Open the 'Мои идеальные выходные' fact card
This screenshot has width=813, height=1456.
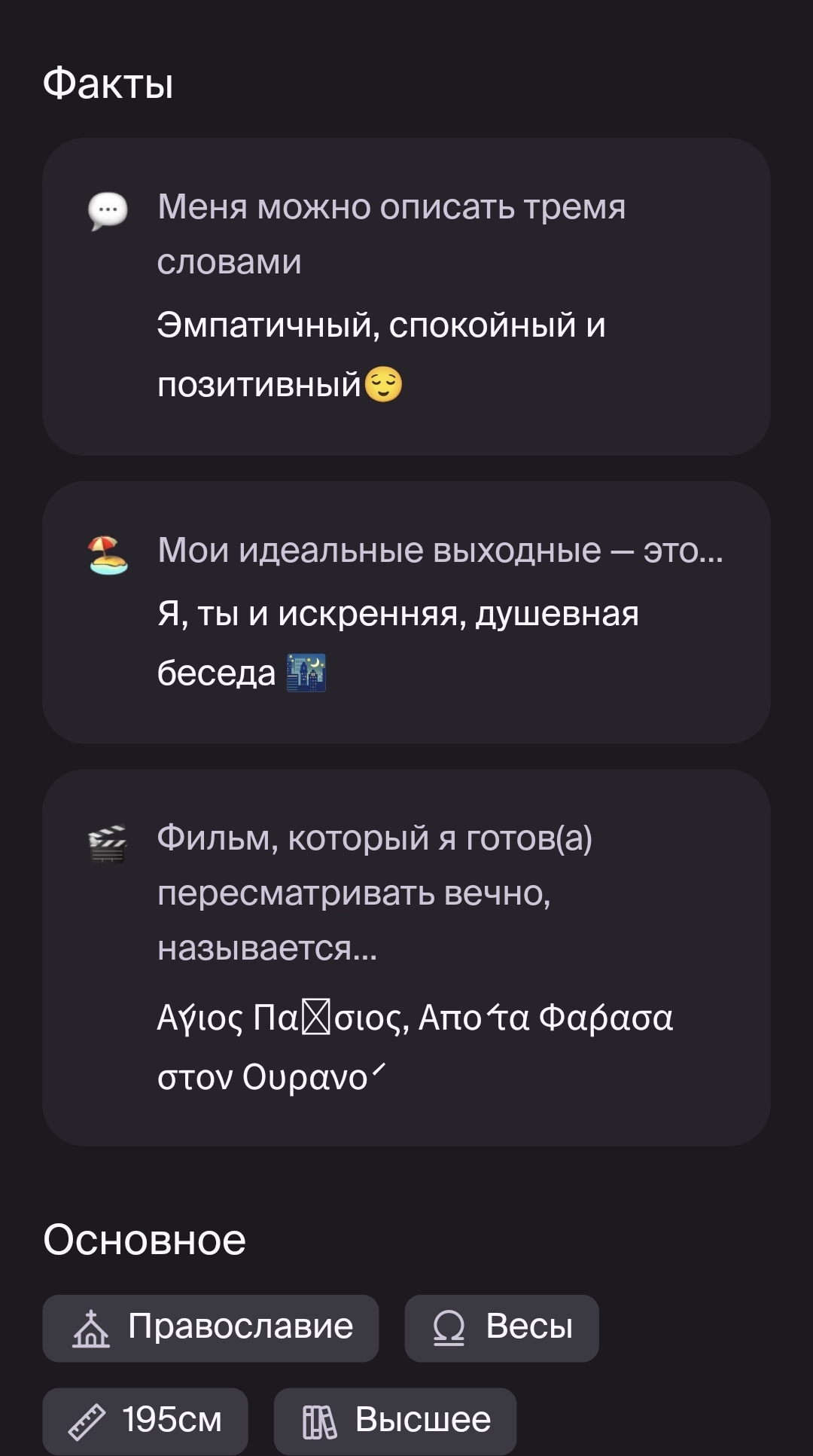point(406,612)
